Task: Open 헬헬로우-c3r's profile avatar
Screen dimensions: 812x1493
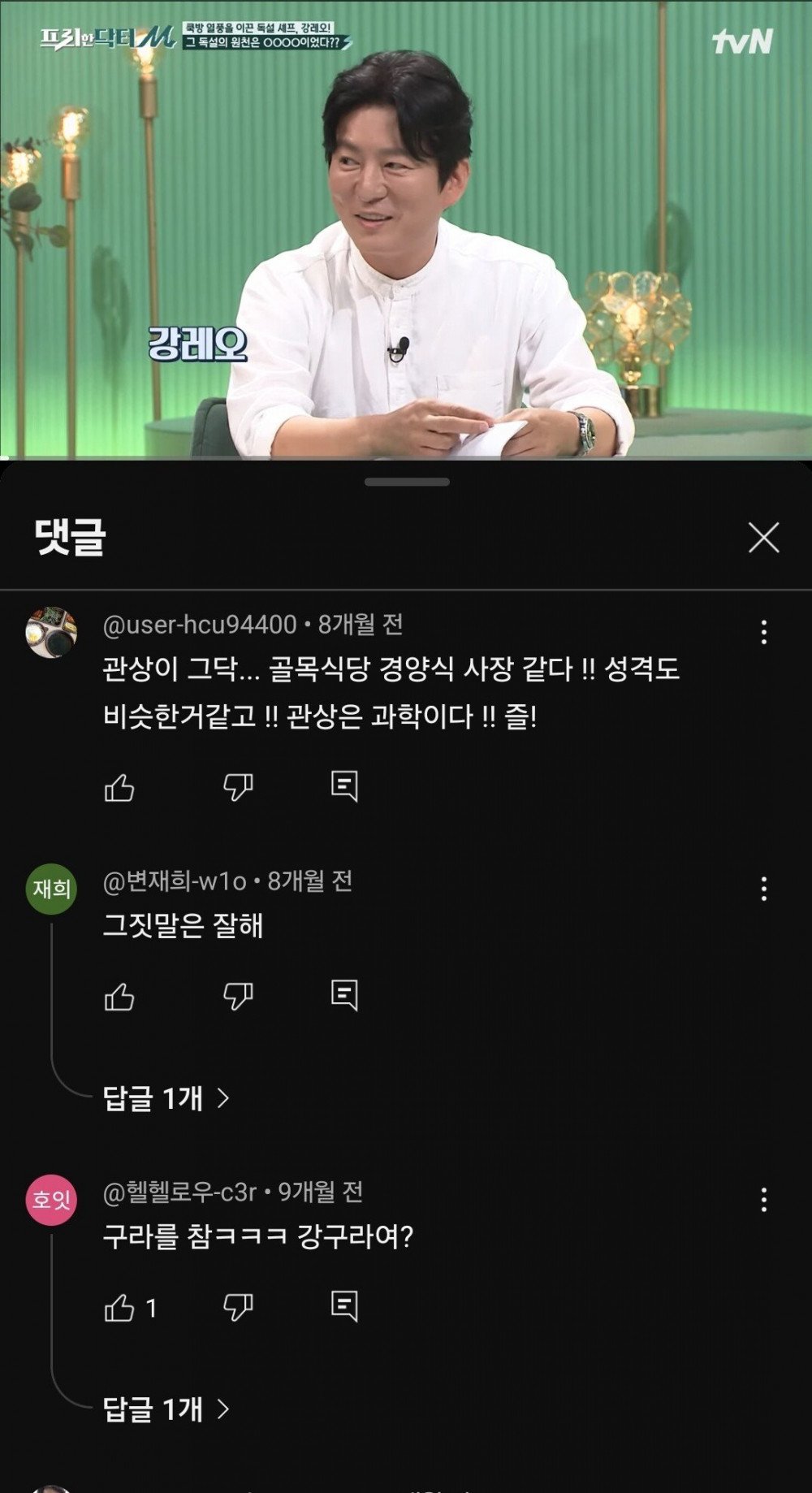Action: pyautogui.click(x=51, y=1200)
